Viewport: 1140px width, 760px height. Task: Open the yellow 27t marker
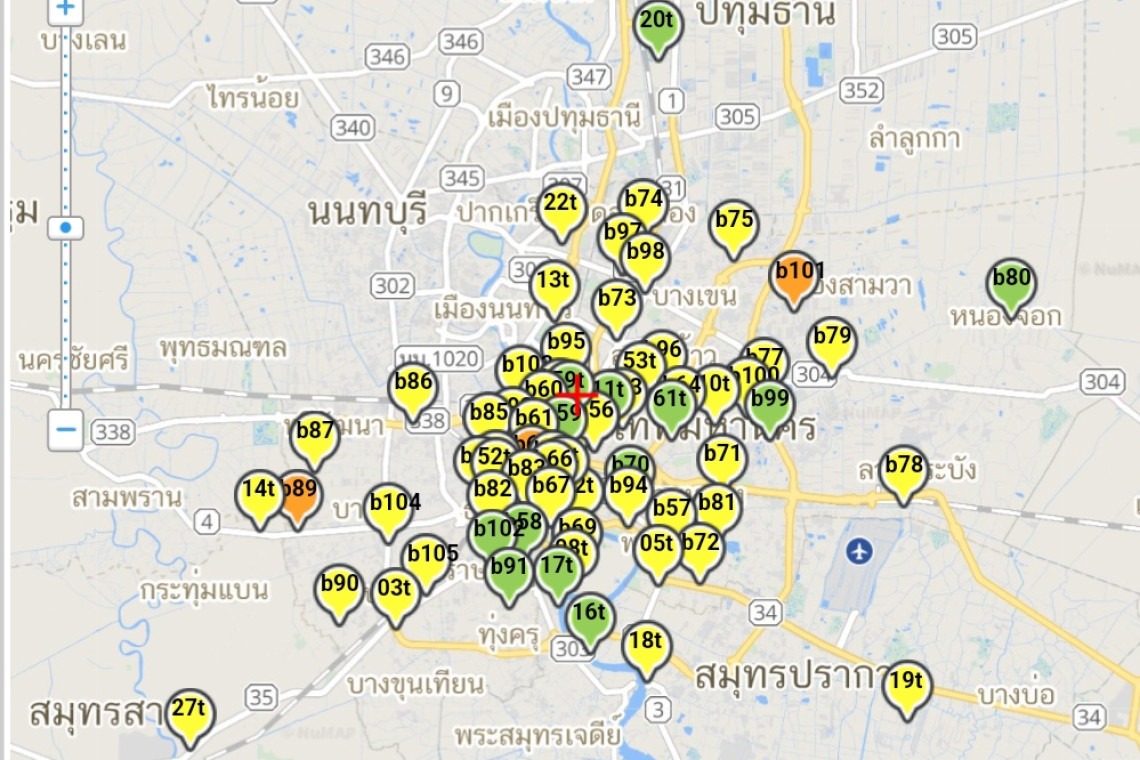pos(188,713)
